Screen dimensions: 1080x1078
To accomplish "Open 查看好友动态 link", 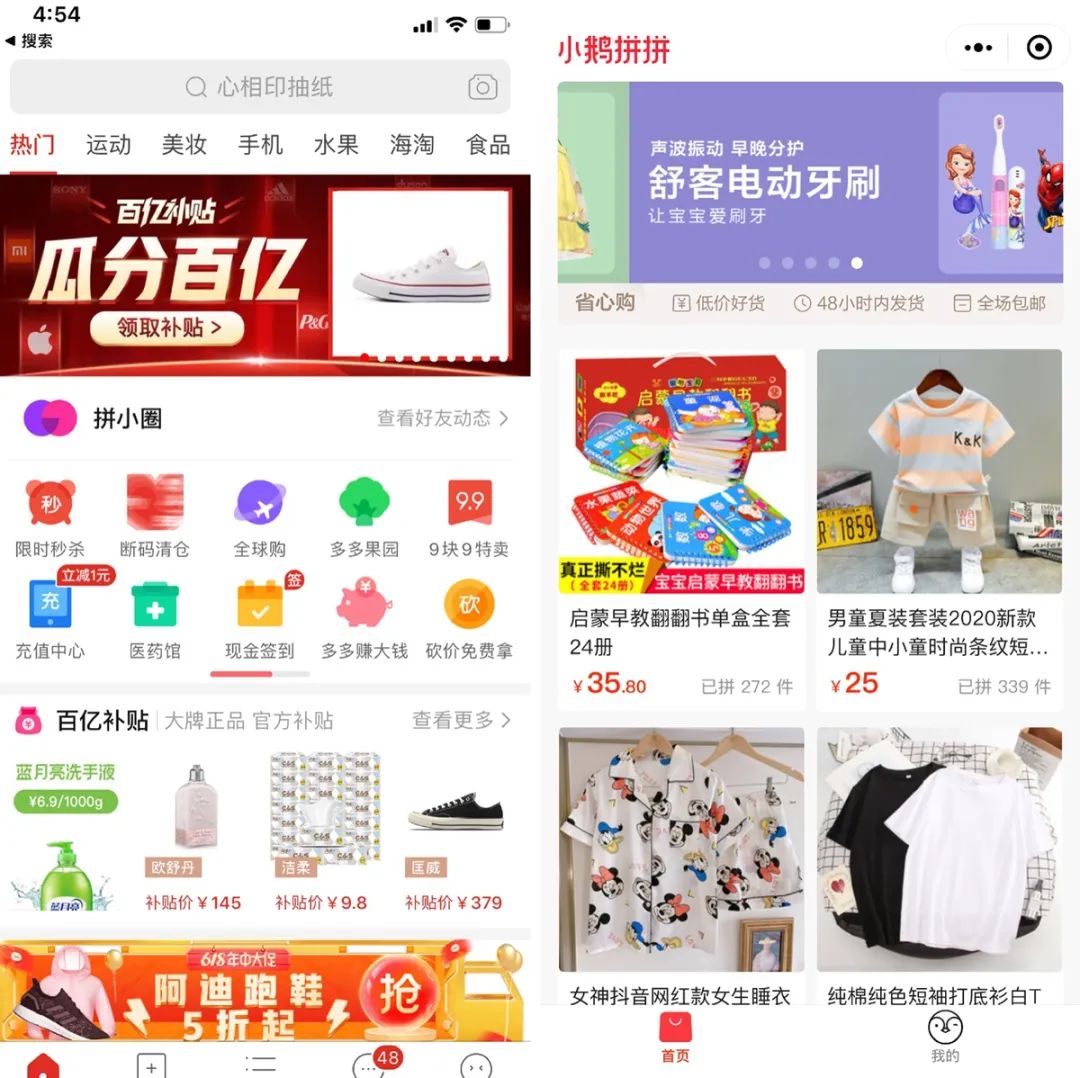I will (443, 418).
